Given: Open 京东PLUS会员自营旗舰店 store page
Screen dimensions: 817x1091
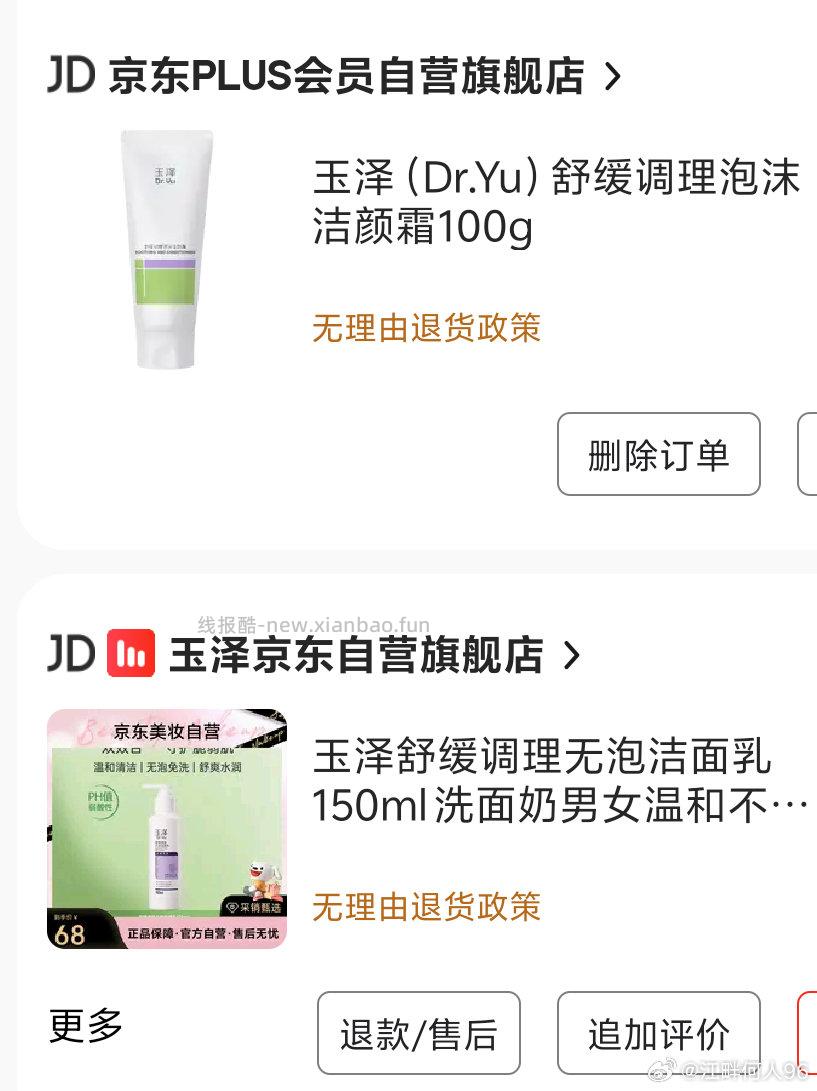Looking at the screenshot, I should (x=345, y=76).
